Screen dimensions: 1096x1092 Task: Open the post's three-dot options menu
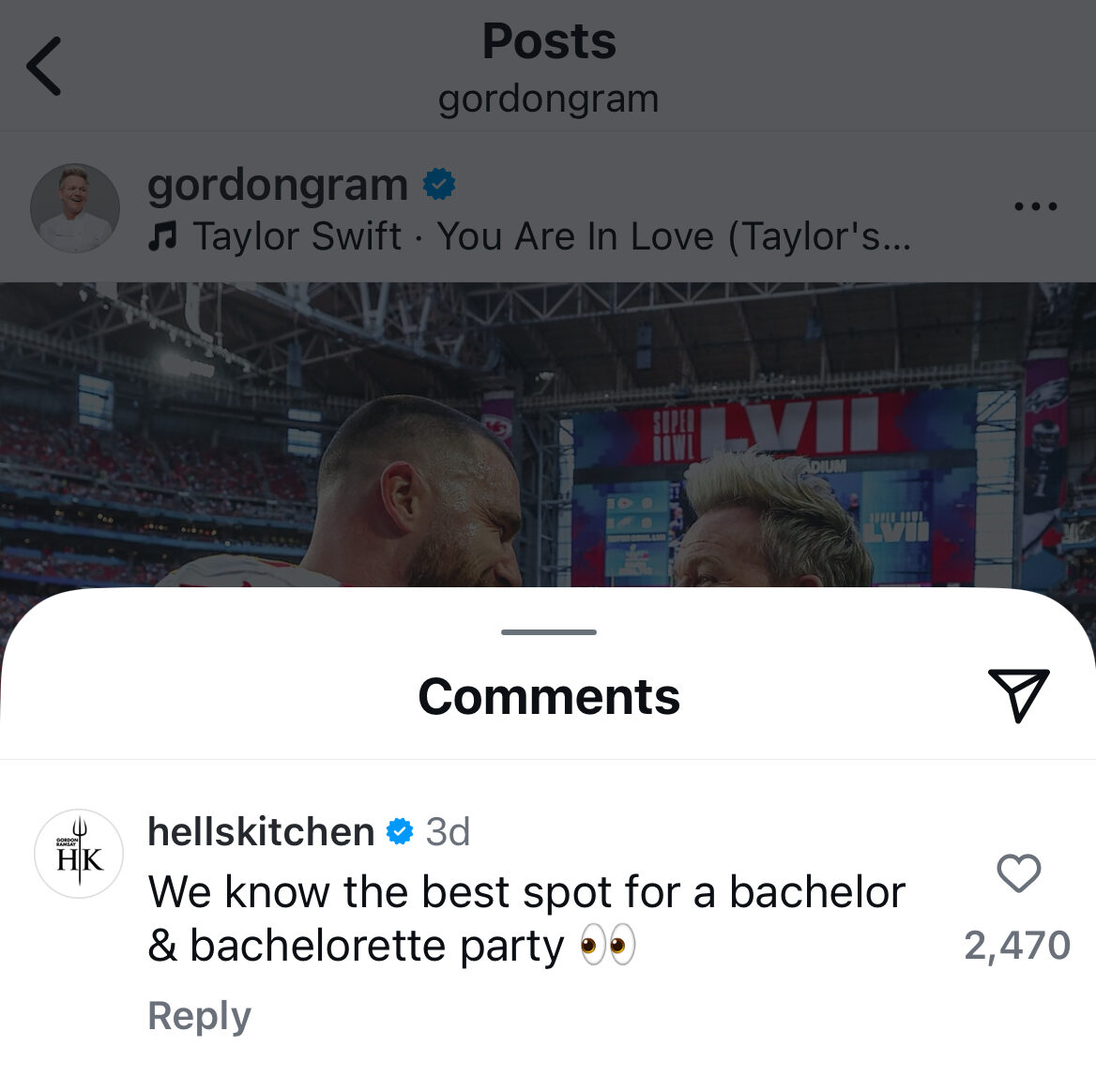pyautogui.click(x=1036, y=206)
